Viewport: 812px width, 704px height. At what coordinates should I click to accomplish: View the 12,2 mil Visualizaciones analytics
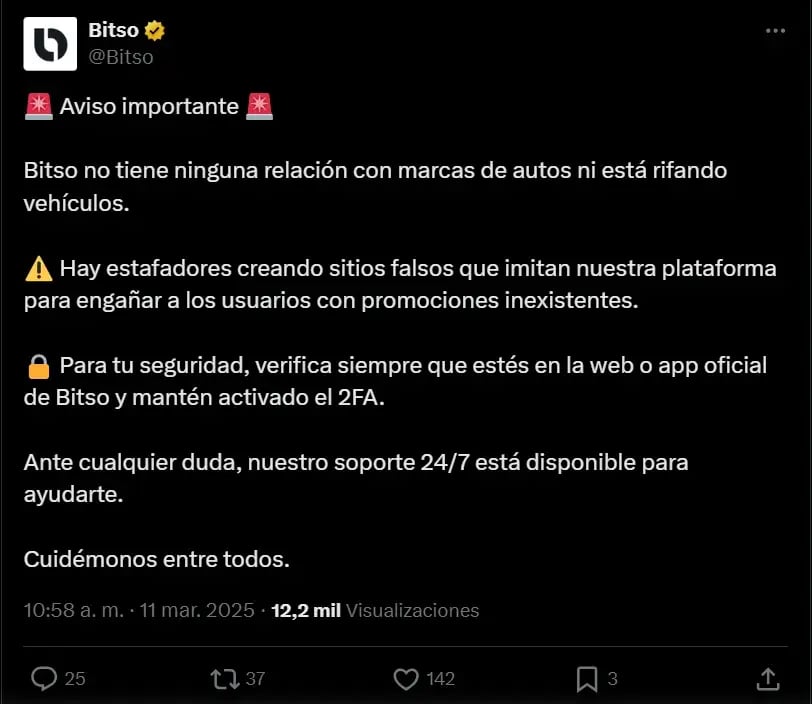pyautogui.click(x=375, y=610)
